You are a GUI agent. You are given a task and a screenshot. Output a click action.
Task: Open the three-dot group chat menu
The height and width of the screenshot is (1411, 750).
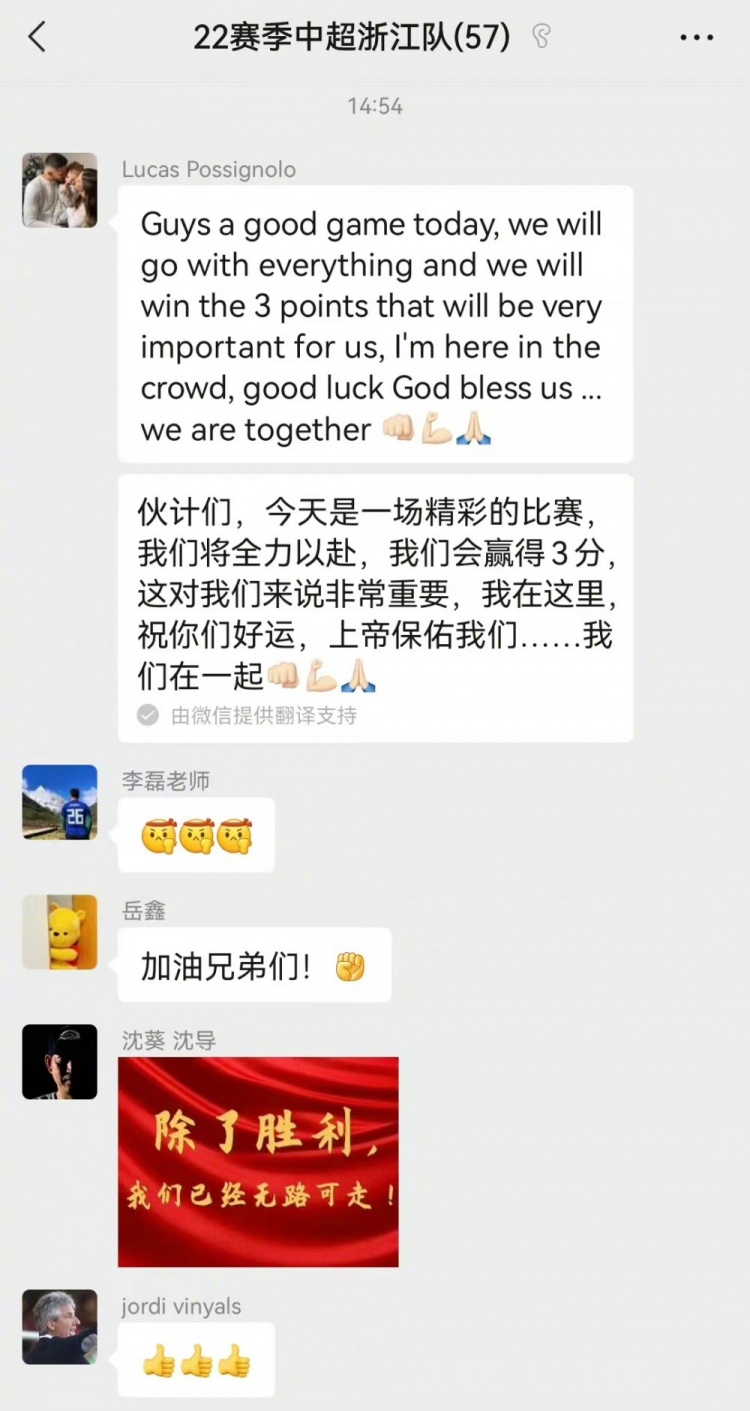(x=696, y=38)
